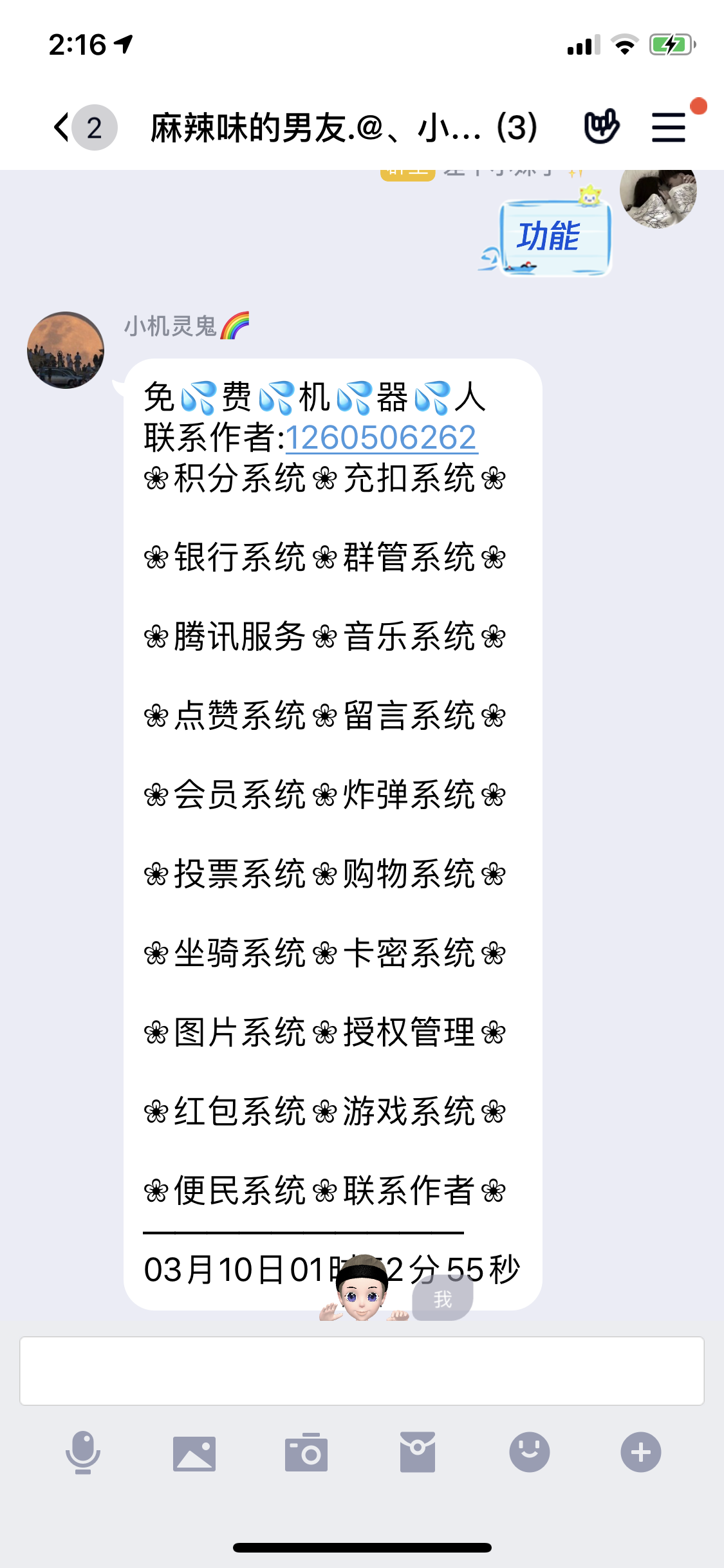The width and height of the screenshot is (724, 1568).
Task: Open the emoji sticker picker
Action: [529, 1453]
